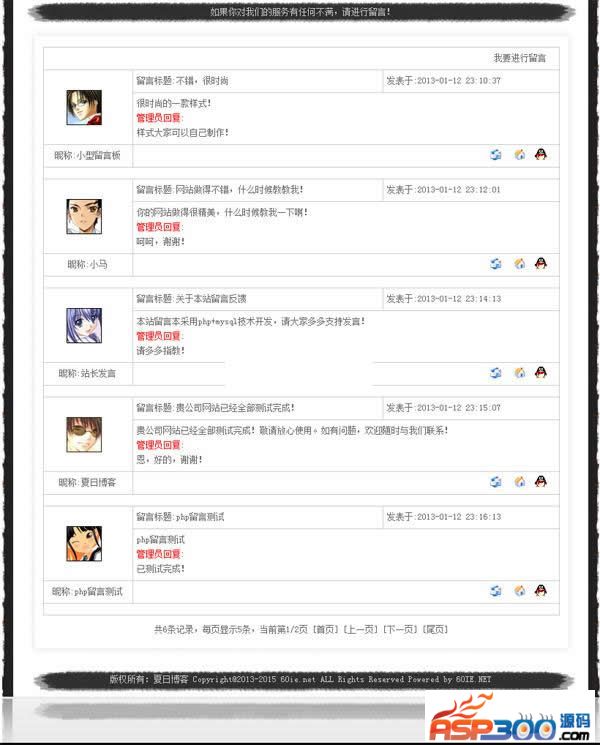This screenshot has width=600, height=745.
Task: Contact 夏日博客 via QQ penguin icon
Action: (x=541, y=482)
